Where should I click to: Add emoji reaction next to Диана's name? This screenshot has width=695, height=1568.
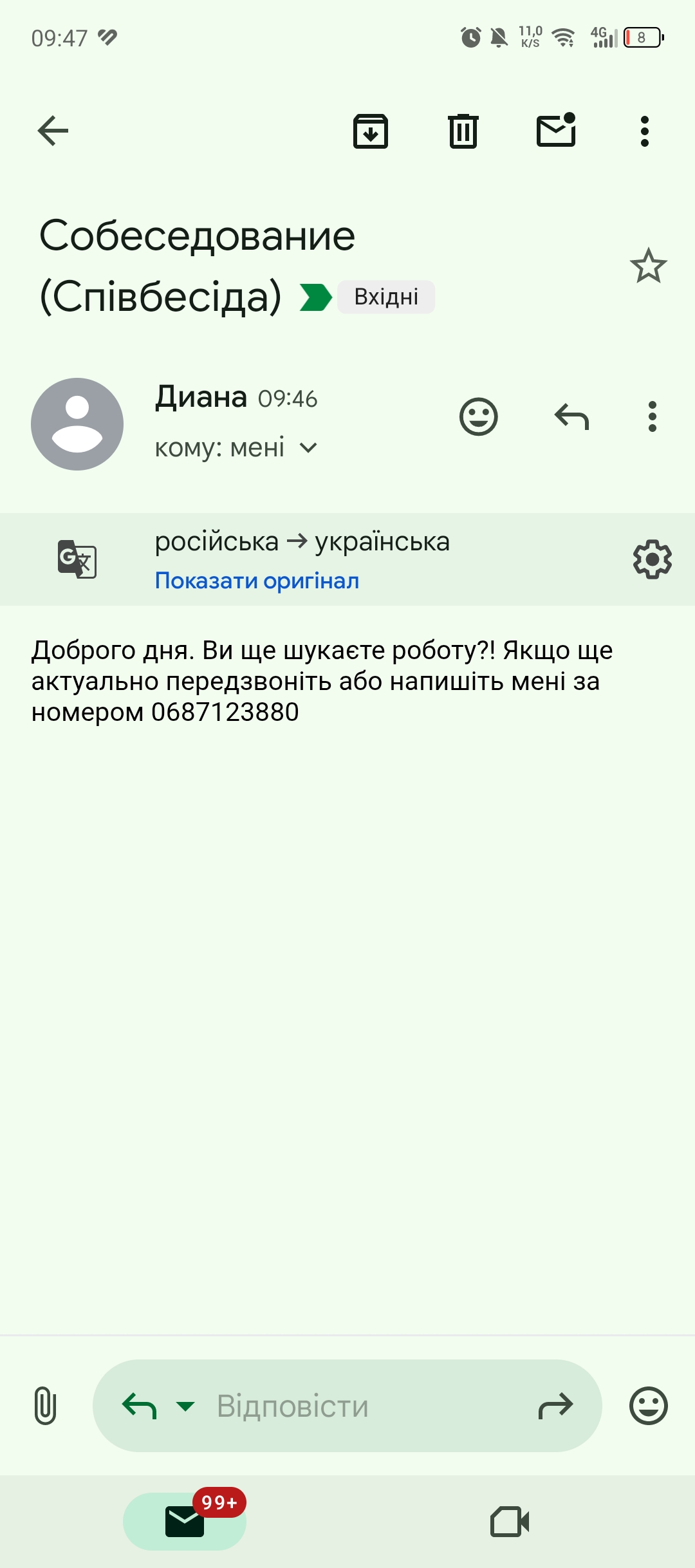click(x=479, y=416)
